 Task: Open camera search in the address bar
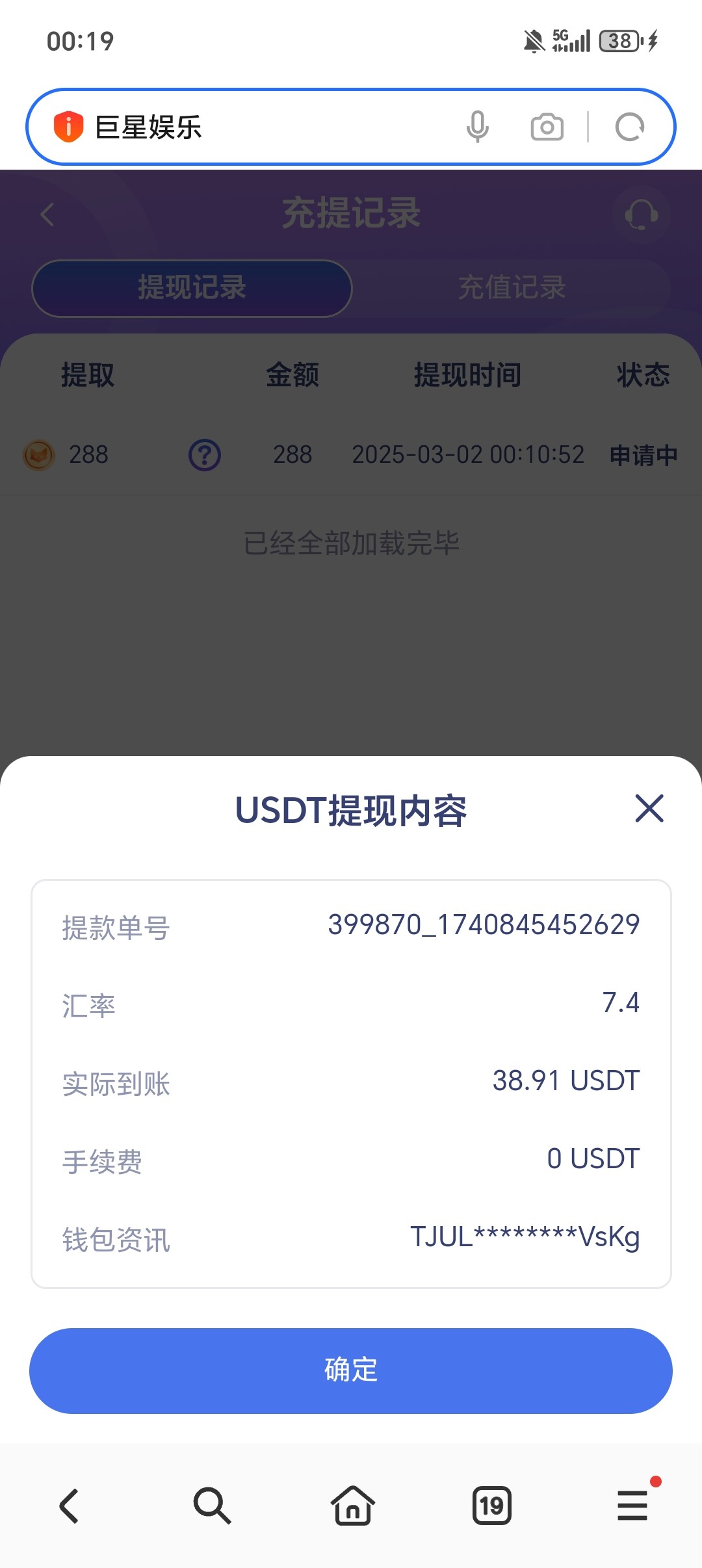[x=547, y=127]
